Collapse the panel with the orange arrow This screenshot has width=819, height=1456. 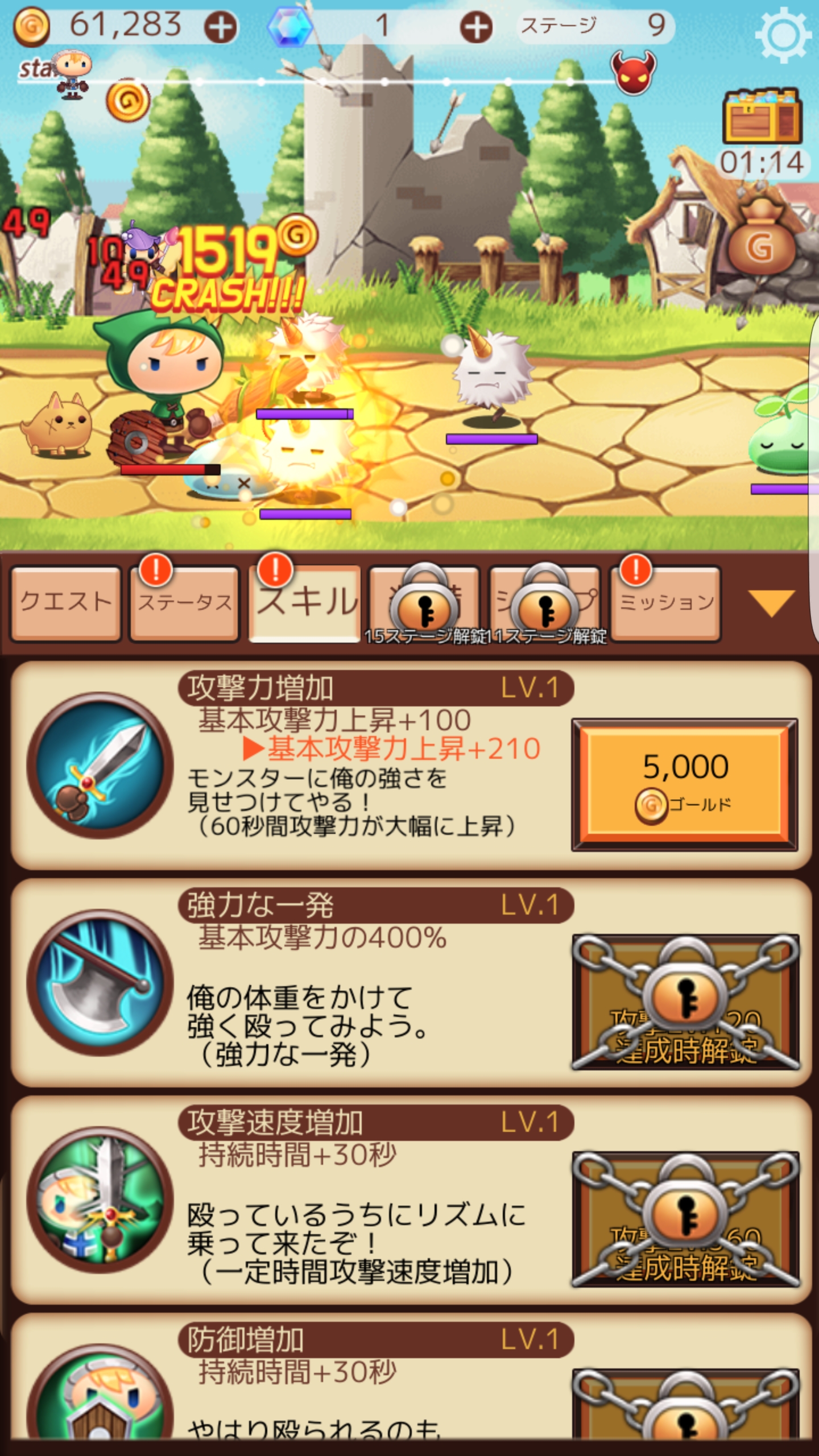[x=771, y=603]
